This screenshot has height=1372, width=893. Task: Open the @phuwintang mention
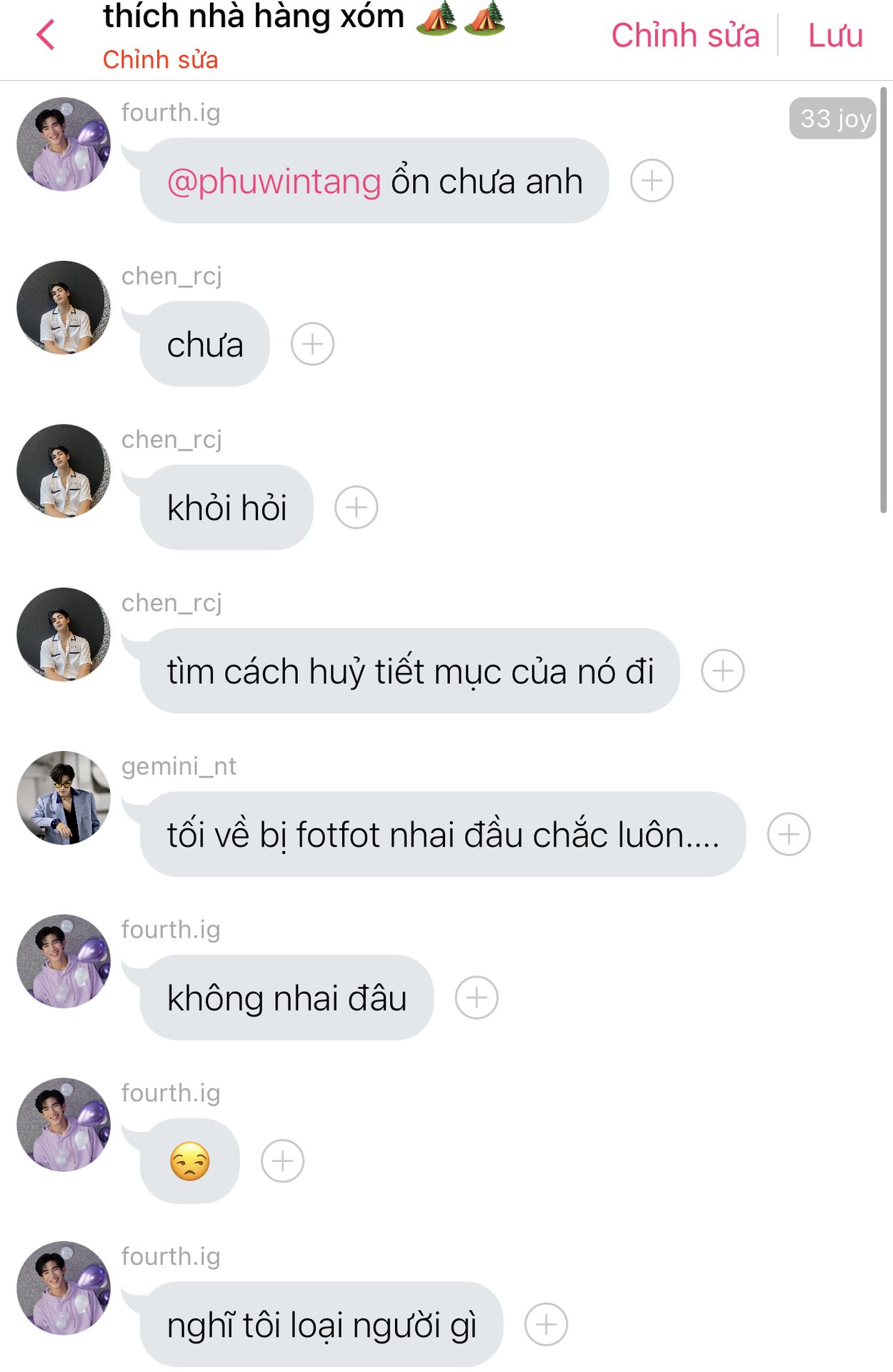point(274,182)
